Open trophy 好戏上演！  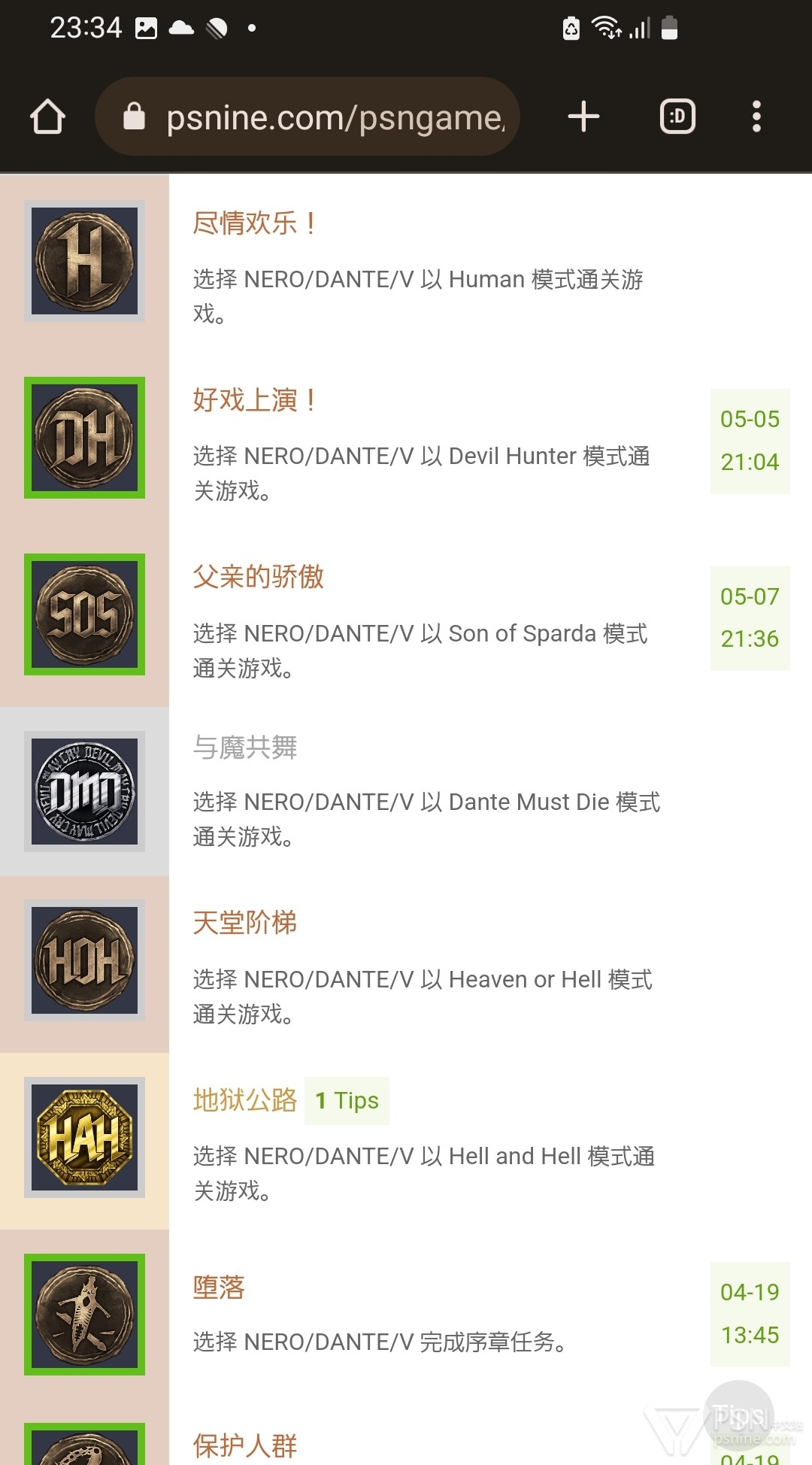coord(255,399)
